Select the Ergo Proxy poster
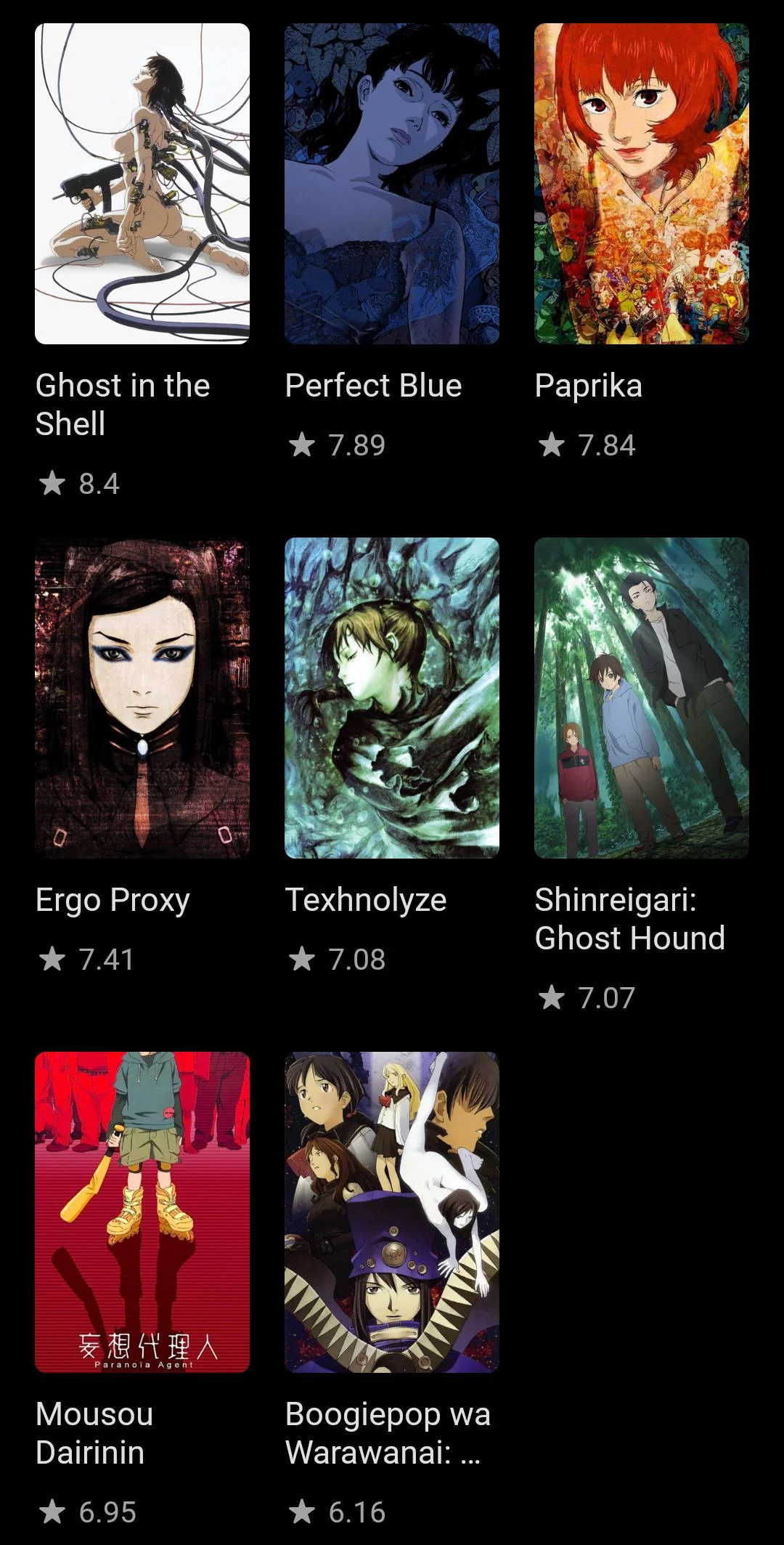The image size is (784, 1545). 142,697
